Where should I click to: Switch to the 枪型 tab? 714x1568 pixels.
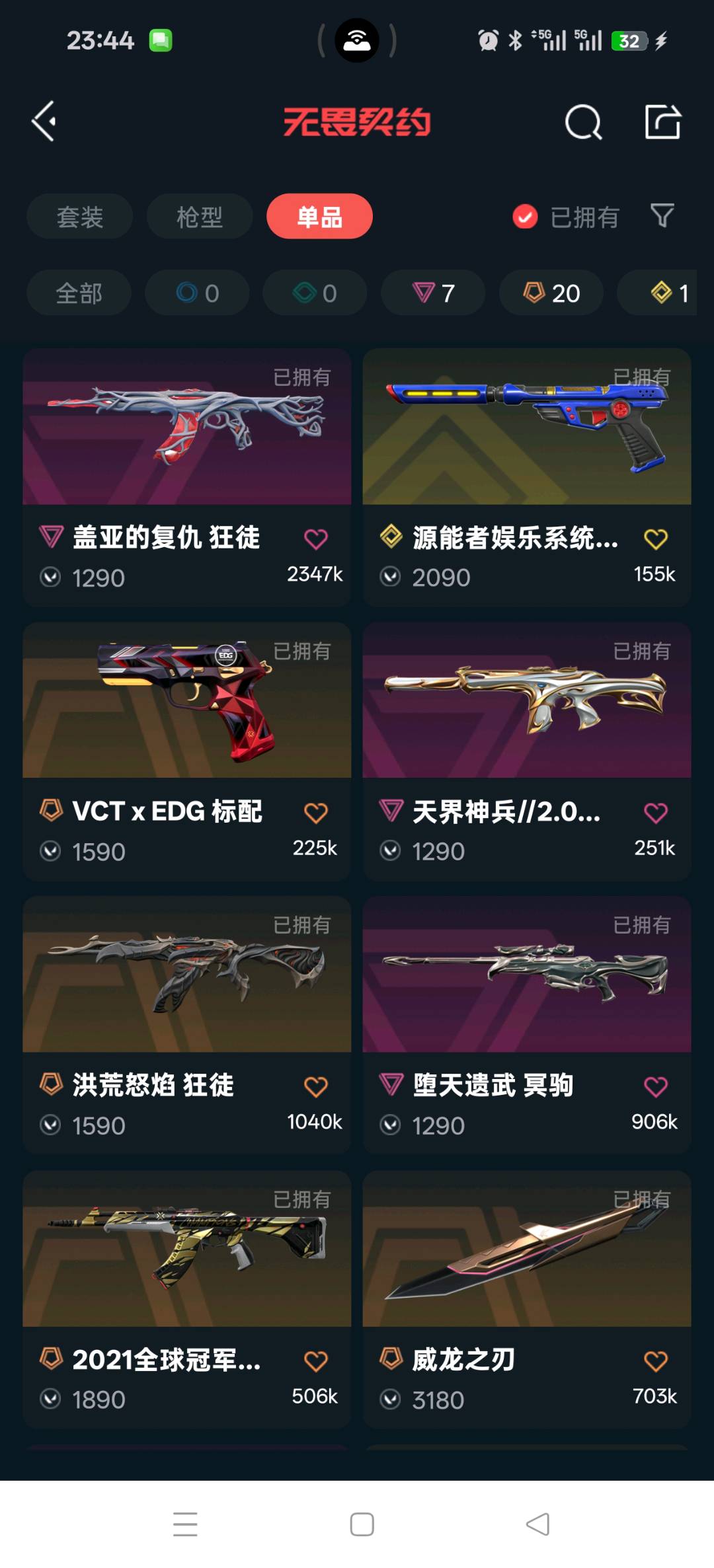click(x=199, y=217)
